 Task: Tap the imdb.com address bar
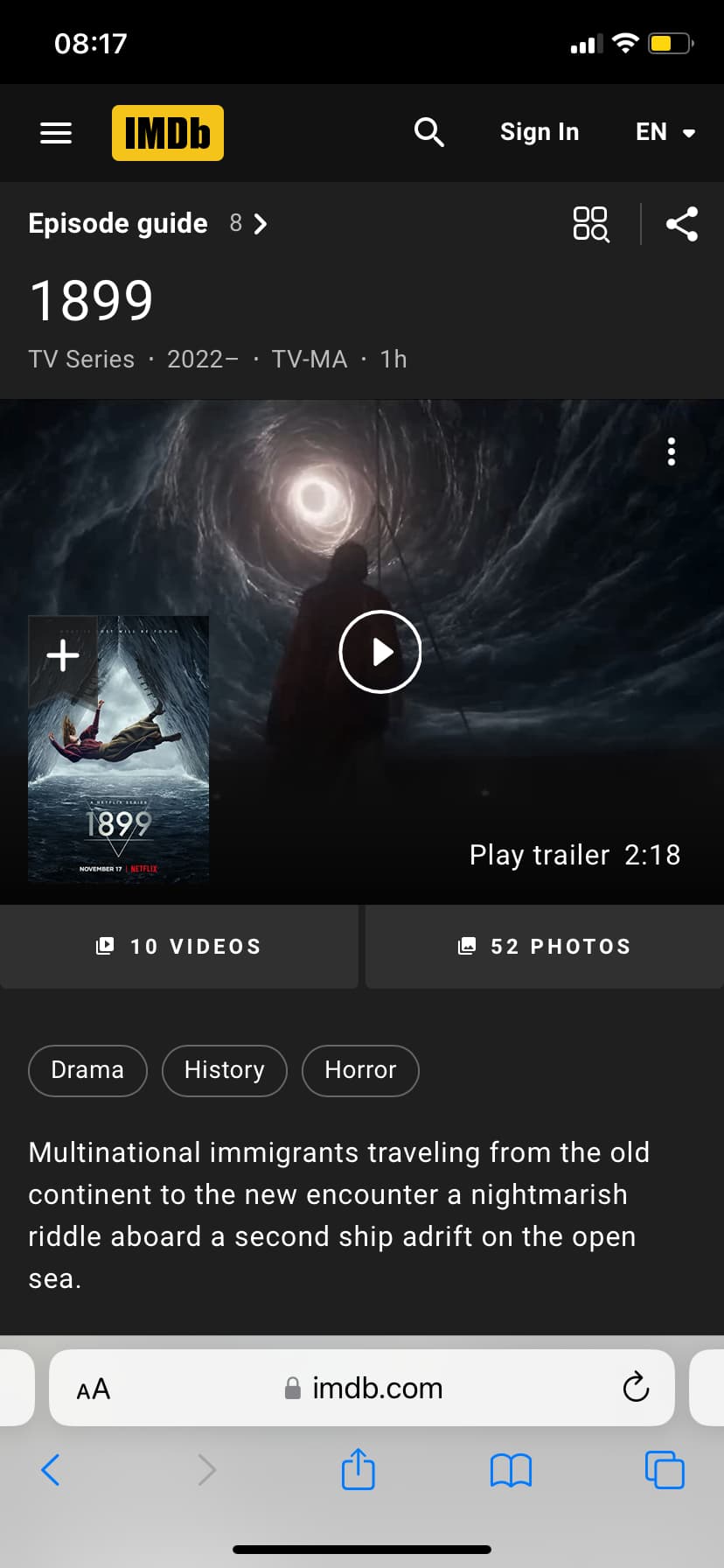click(x=362, y=1388)
